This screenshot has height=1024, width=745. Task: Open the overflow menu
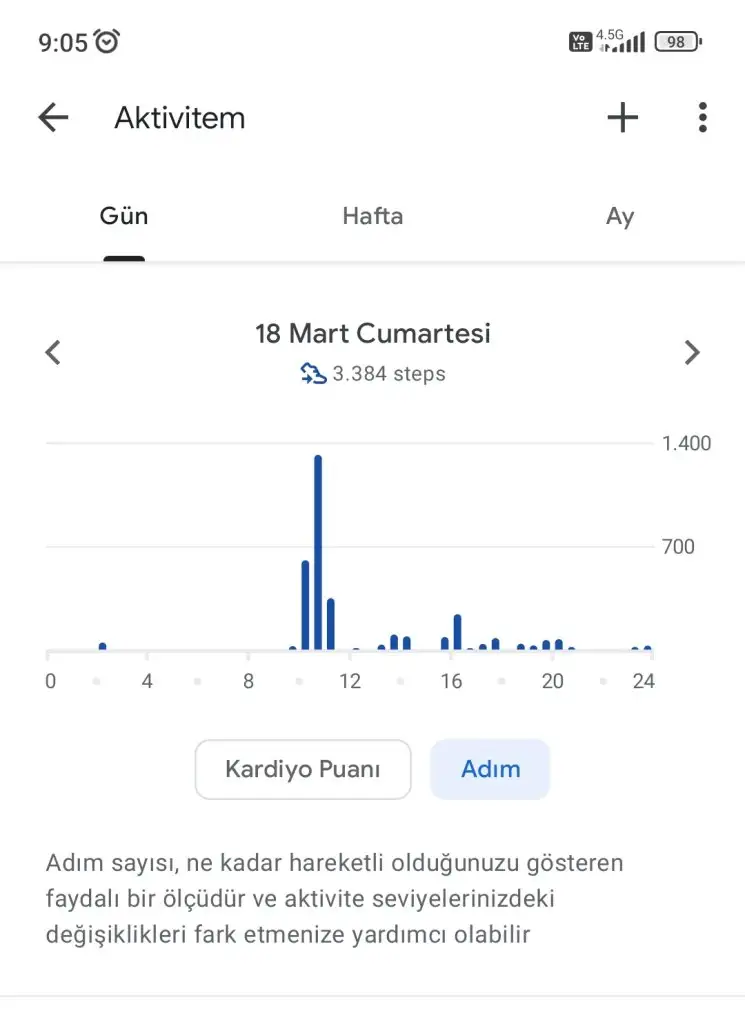coord(703,118)
